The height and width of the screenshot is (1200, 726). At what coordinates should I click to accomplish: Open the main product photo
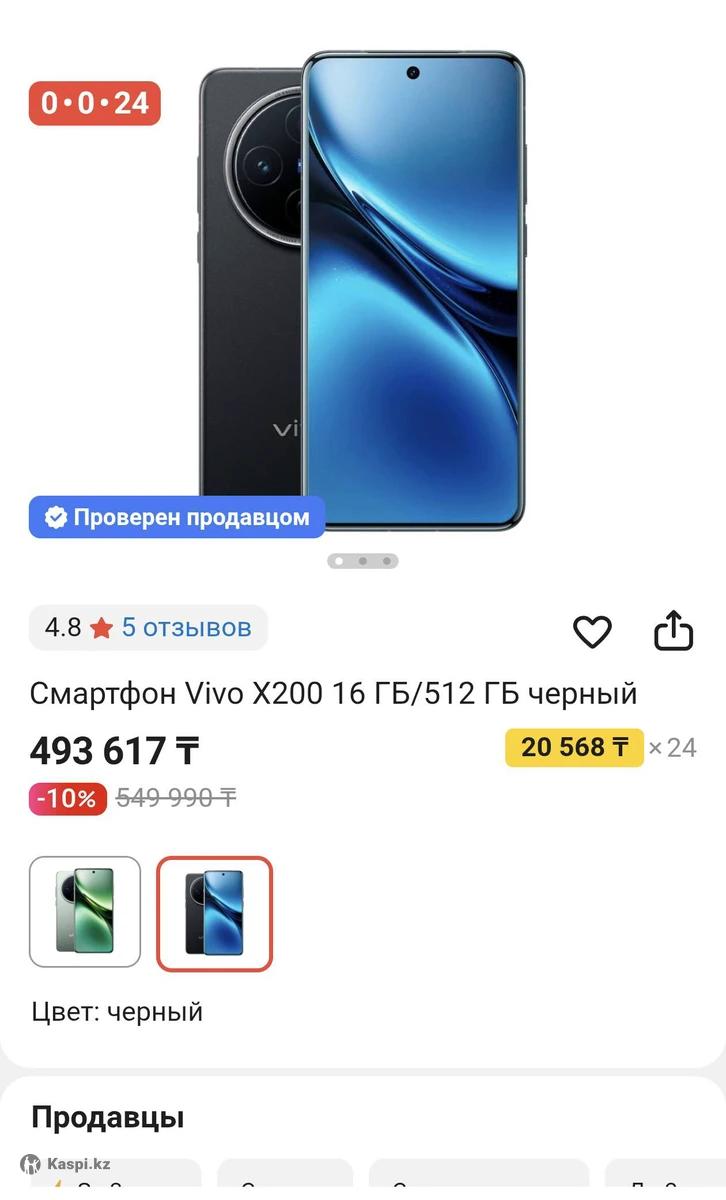pos(362,290)
